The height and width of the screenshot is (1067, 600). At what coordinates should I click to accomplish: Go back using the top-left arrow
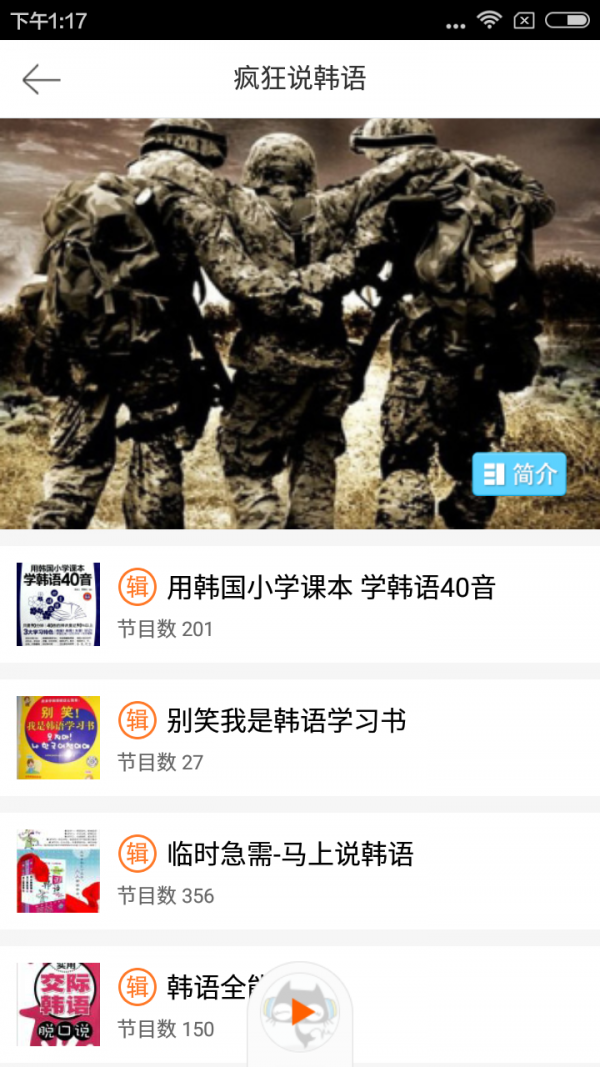click(41, 79)
